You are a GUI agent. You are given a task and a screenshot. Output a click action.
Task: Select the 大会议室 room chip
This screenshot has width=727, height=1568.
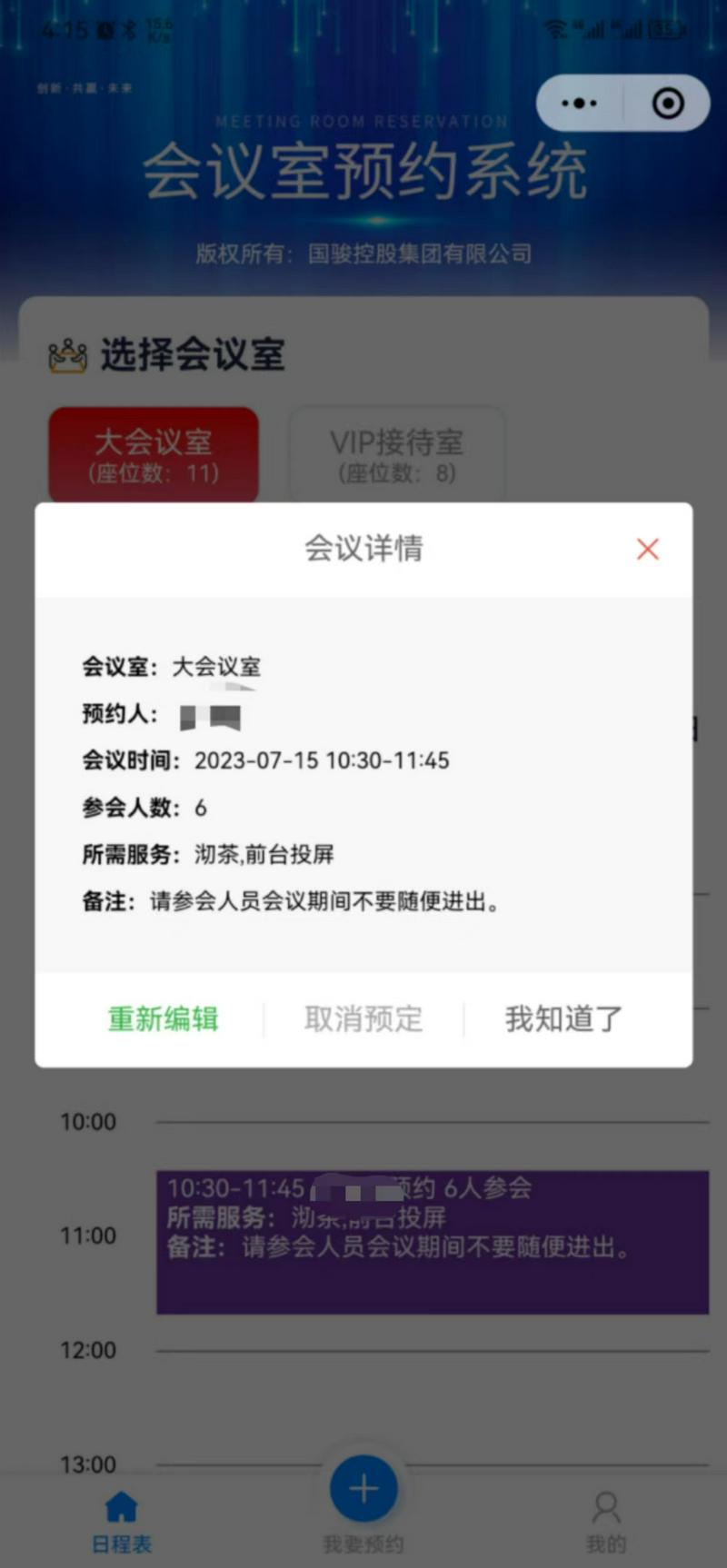coord(154,456)
